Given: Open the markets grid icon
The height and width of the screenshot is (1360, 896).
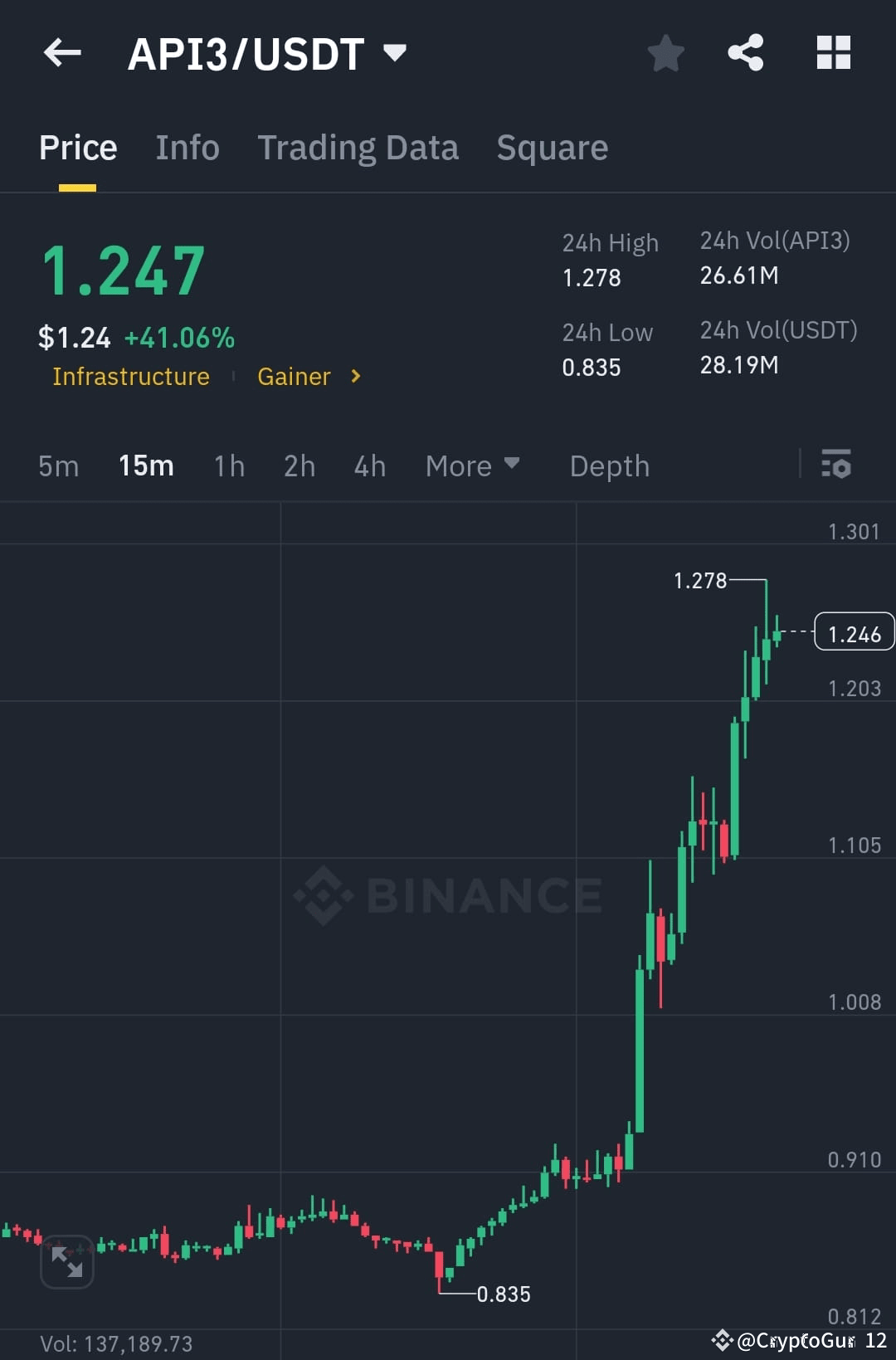Looking at the screenshot, I should coord(833,52).
